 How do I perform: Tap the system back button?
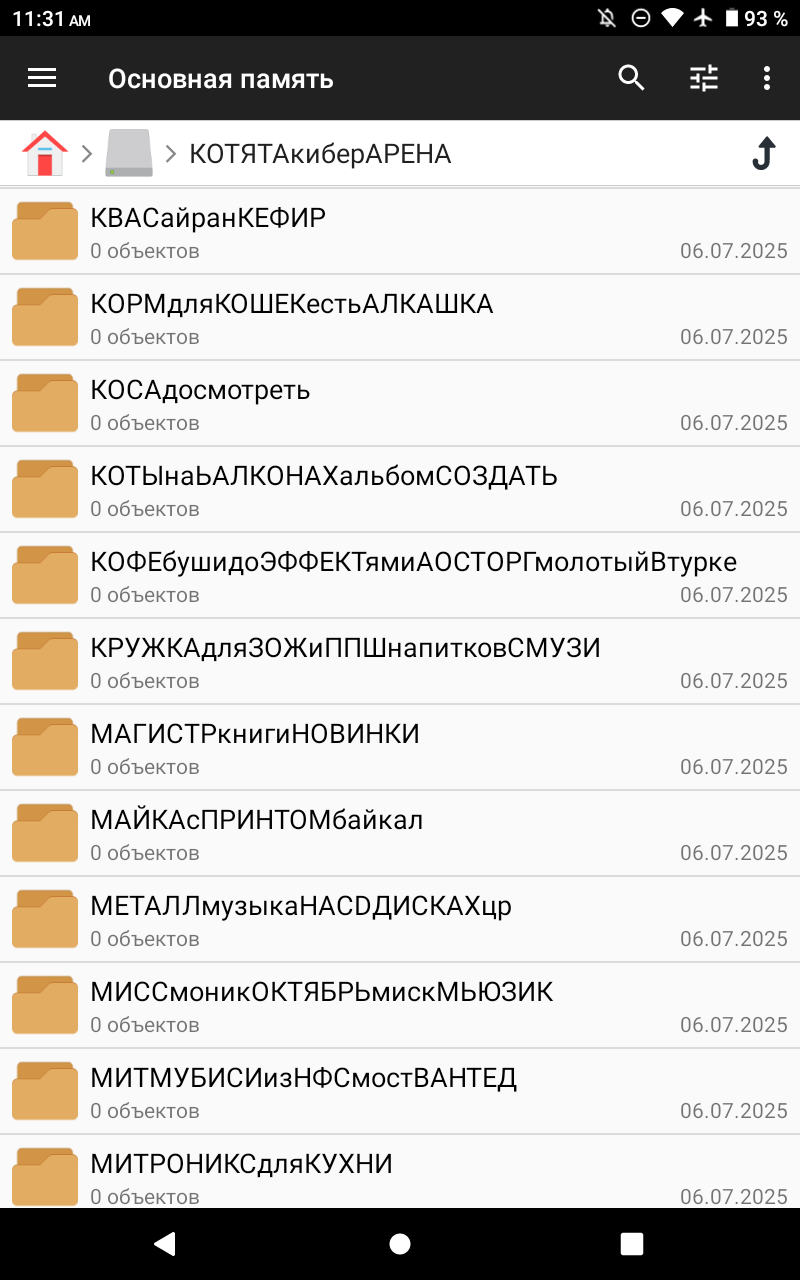[x=165, y=1243]
